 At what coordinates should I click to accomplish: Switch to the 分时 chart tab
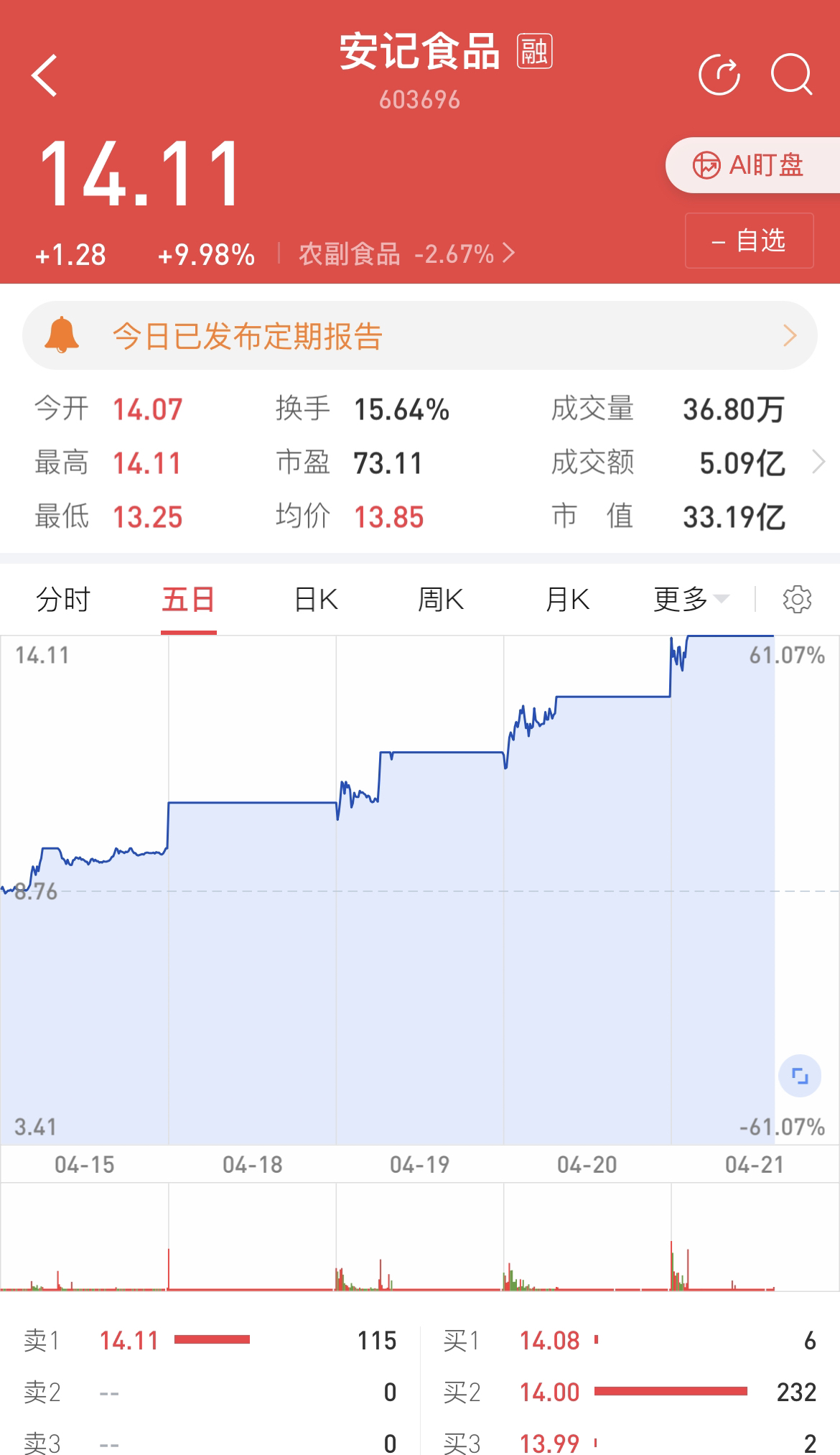(63, 599)
